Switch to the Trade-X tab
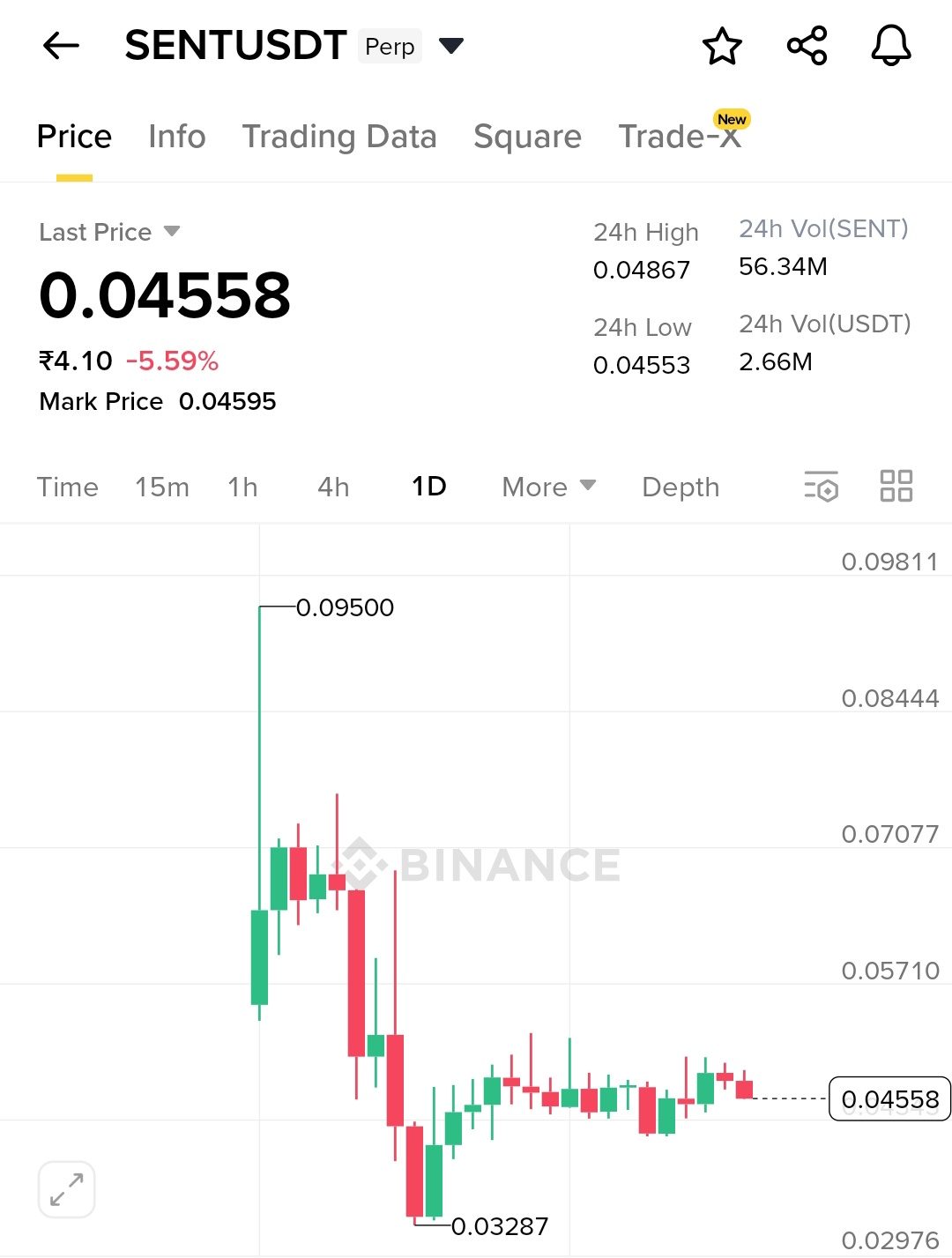The image size is (952, 1258). (680, 137)
